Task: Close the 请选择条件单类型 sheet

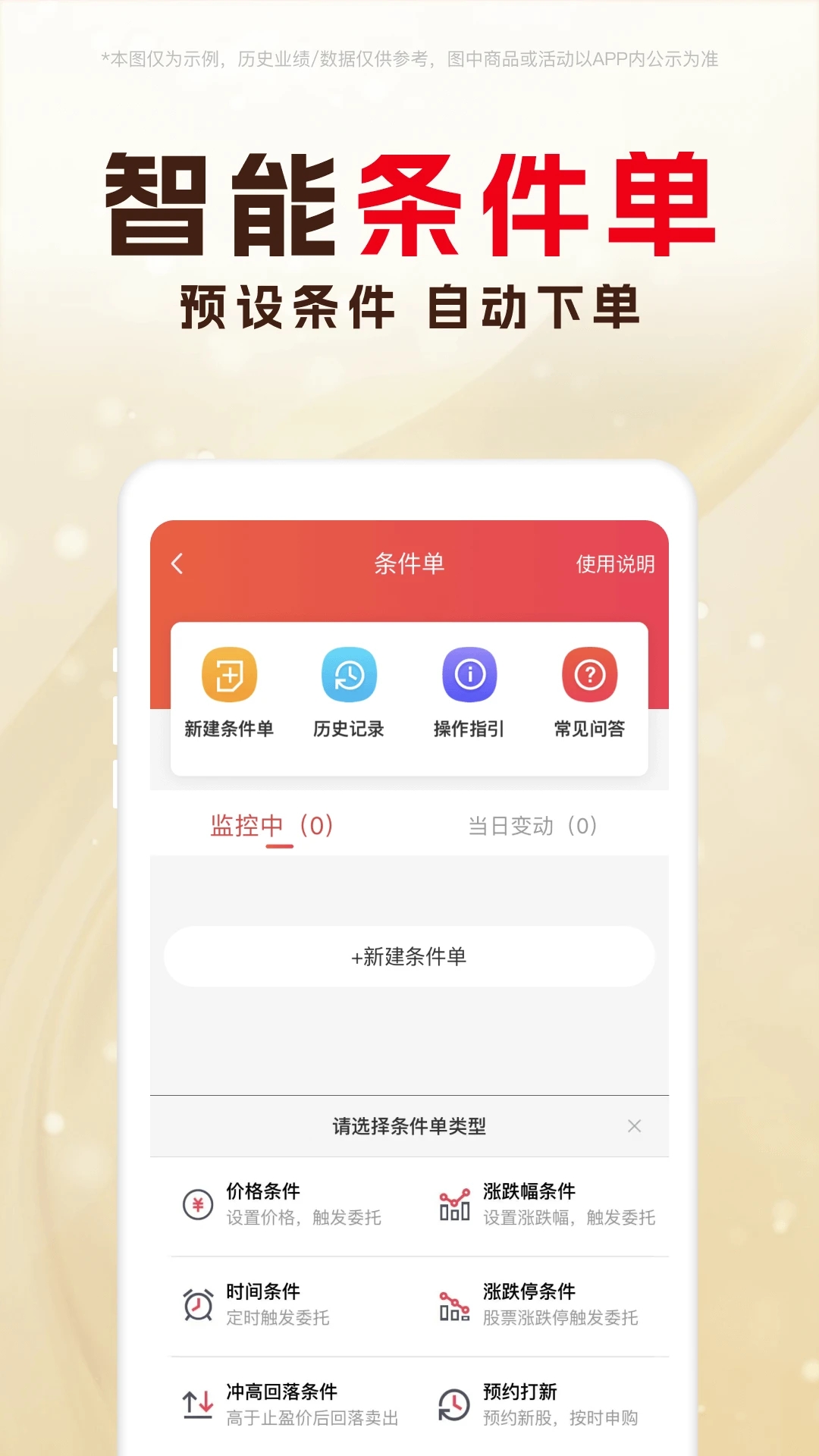Action: [x=635, y=1127]
